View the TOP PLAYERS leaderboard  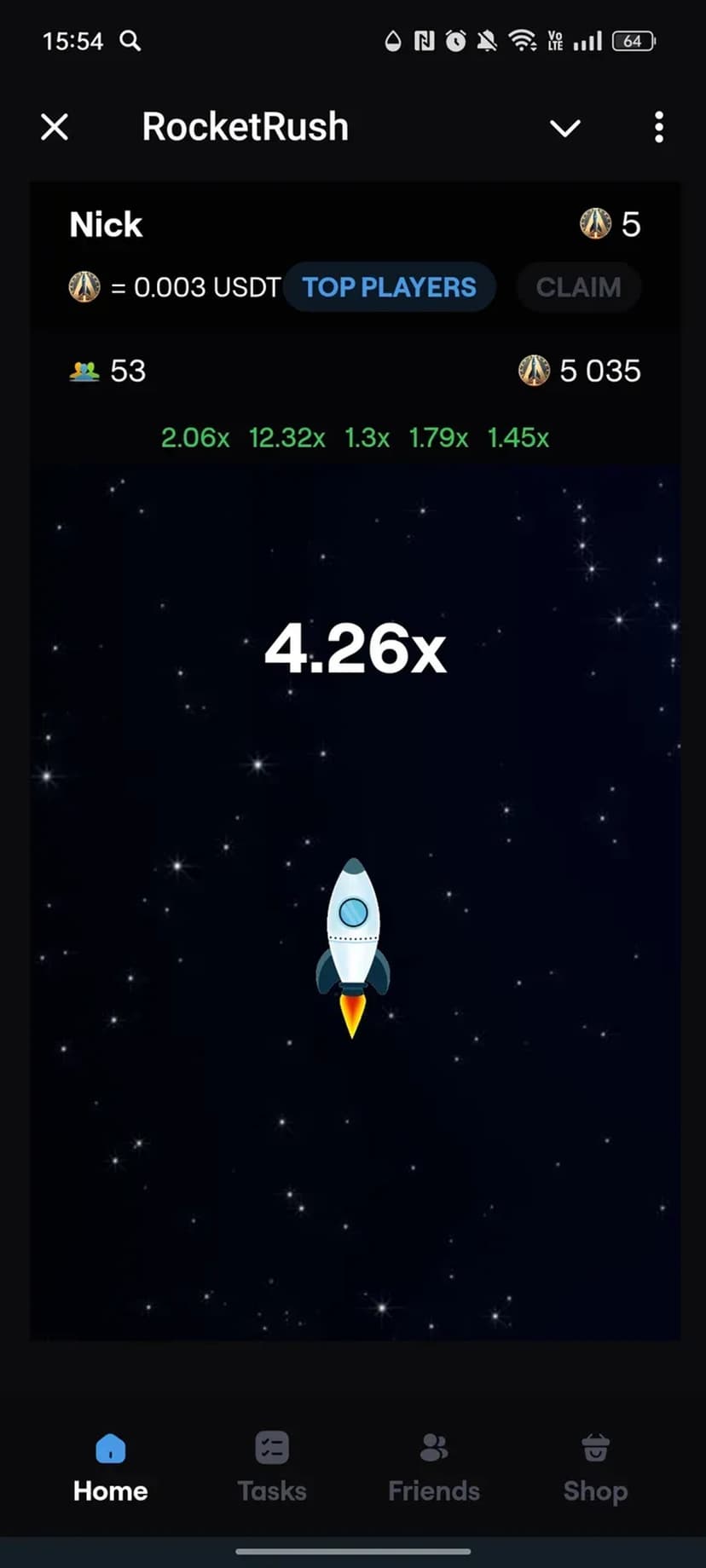point(390,287)
